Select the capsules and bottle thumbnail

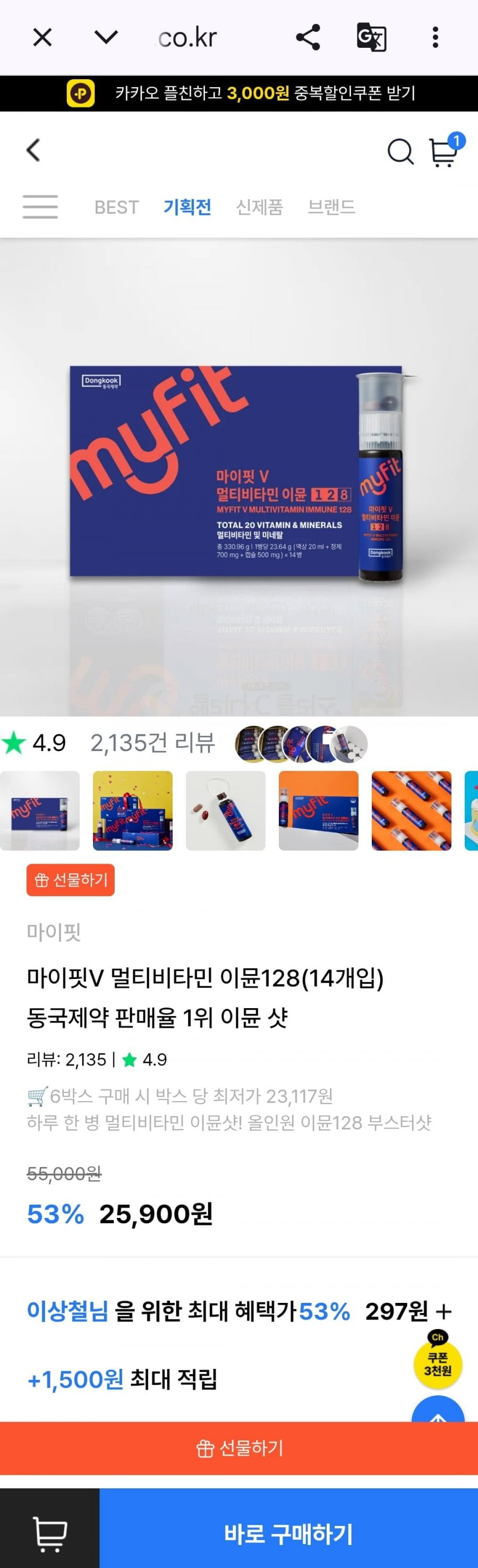(225, 810)
